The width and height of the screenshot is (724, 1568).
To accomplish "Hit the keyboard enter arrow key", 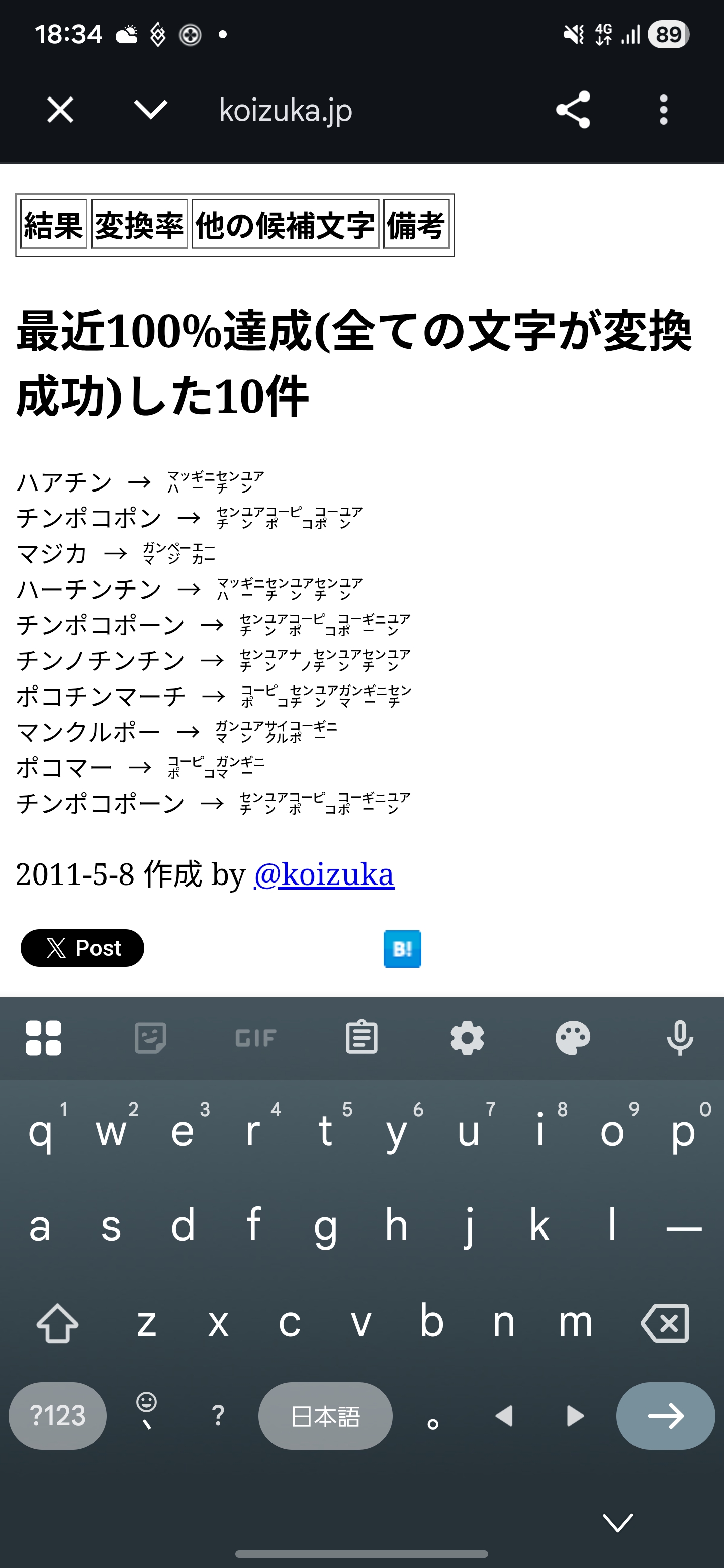I will pos(666,1416).
